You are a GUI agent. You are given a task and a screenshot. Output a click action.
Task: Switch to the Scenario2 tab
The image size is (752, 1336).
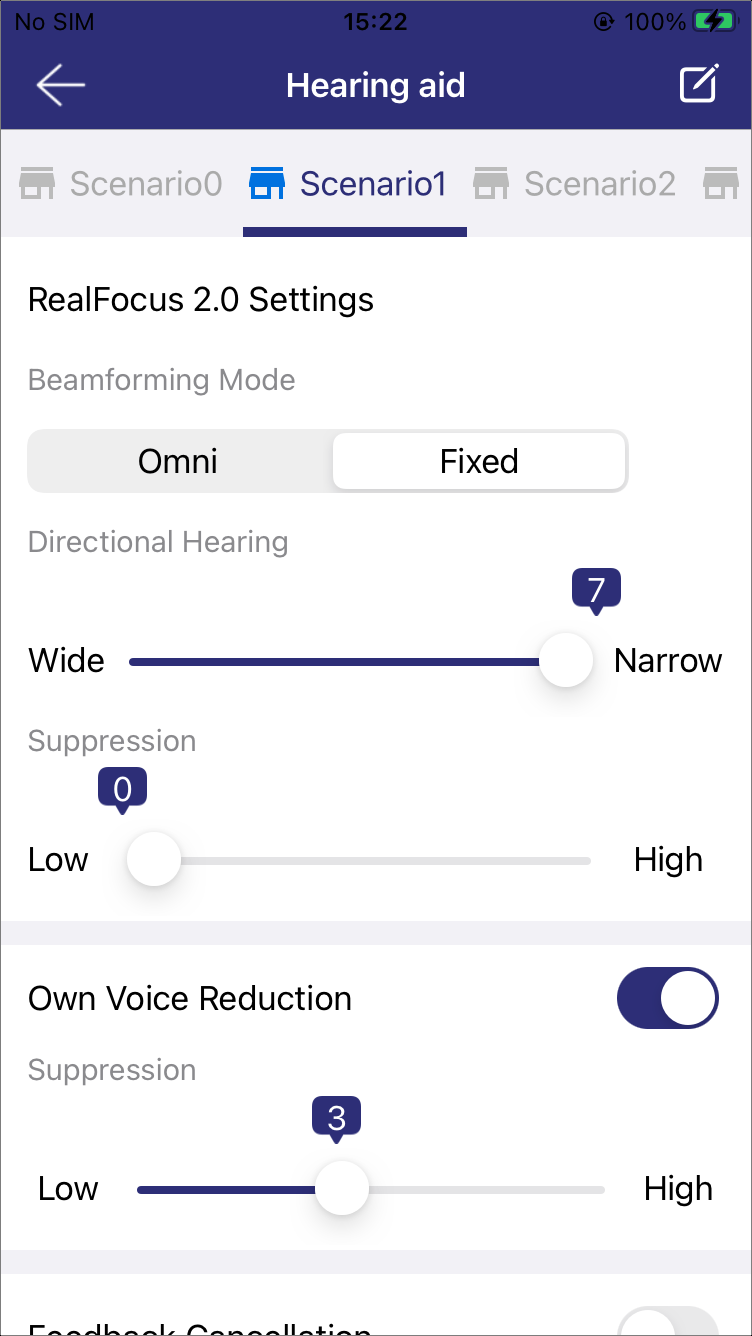point(575,184)
